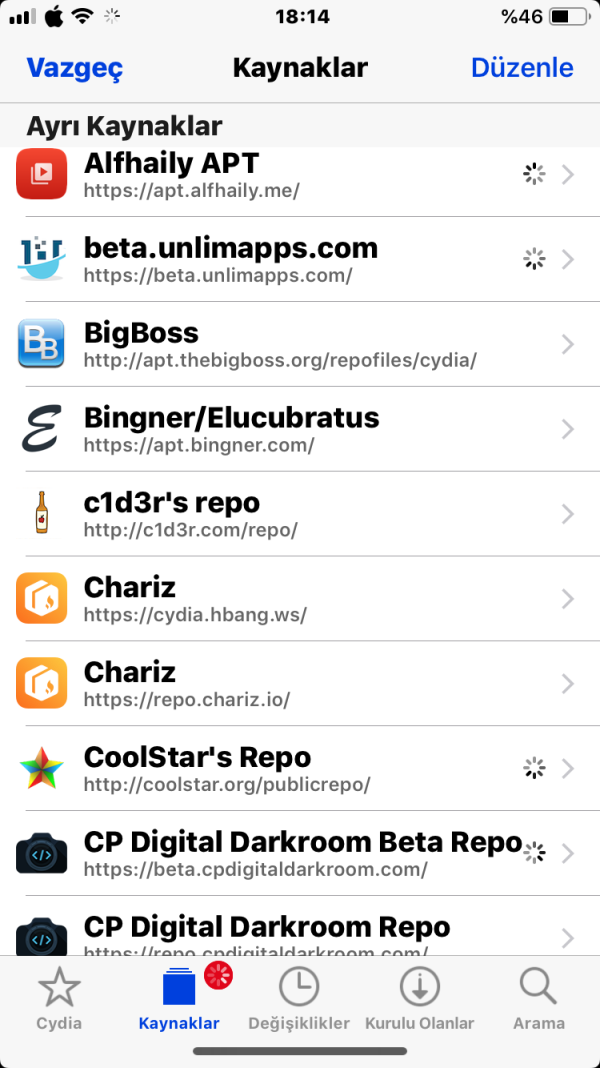
Task: Open the Chariz source at repo.chariz.io
Action: [300, 684]
